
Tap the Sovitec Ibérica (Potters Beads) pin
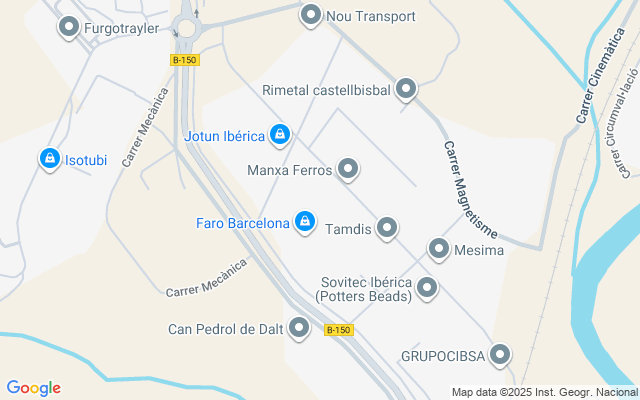[x=427, y=288]
